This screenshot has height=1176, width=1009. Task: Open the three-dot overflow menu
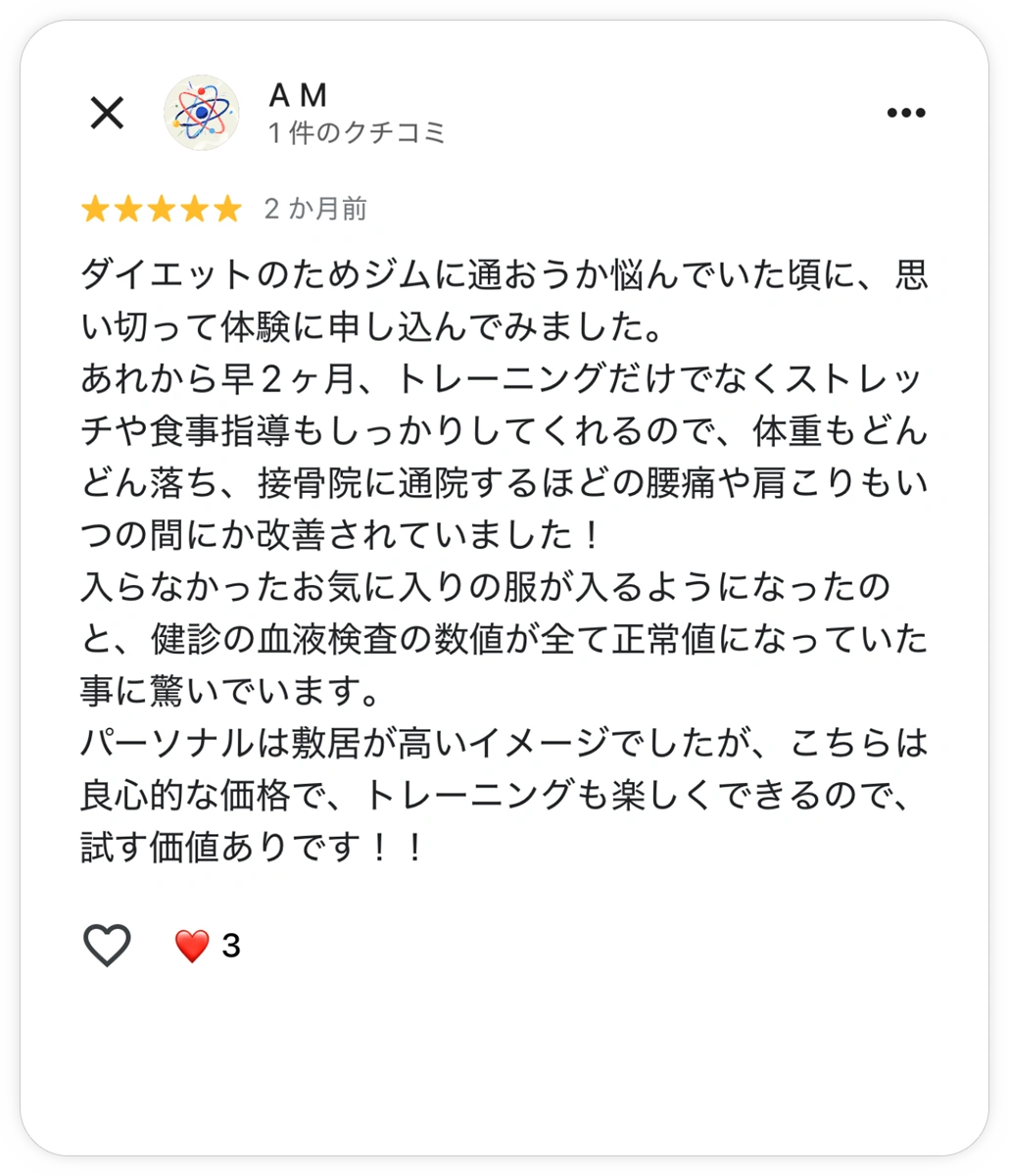coord(906,114)
